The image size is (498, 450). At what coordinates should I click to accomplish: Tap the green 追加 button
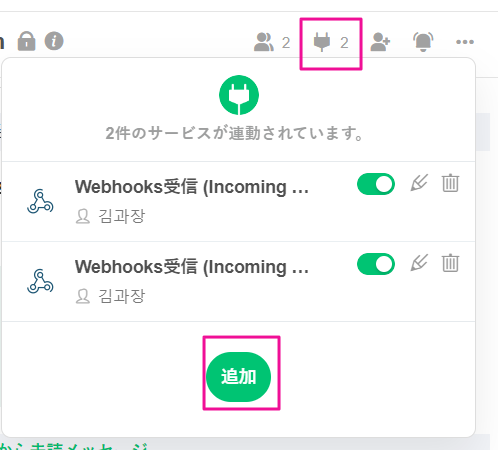click(238, 377)
